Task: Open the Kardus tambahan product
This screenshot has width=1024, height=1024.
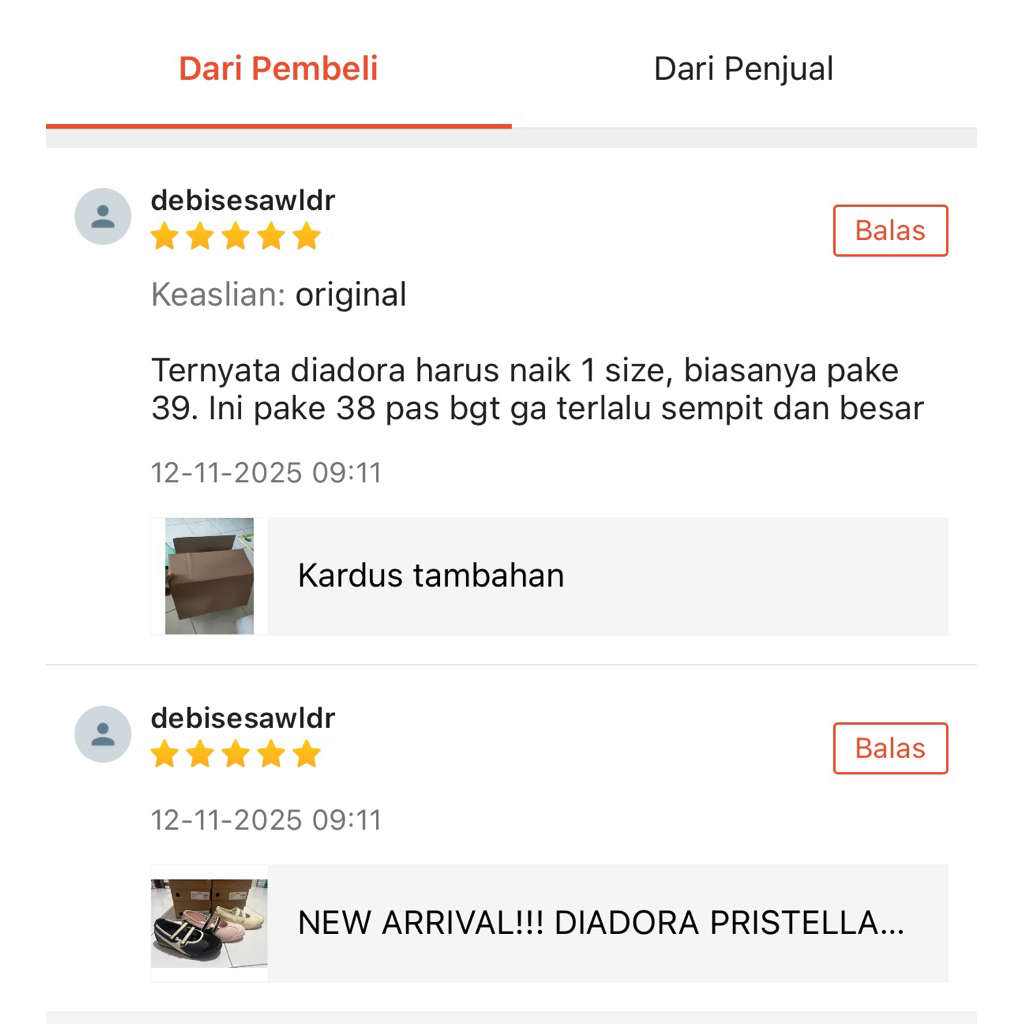Action: [x=548, y=576]
